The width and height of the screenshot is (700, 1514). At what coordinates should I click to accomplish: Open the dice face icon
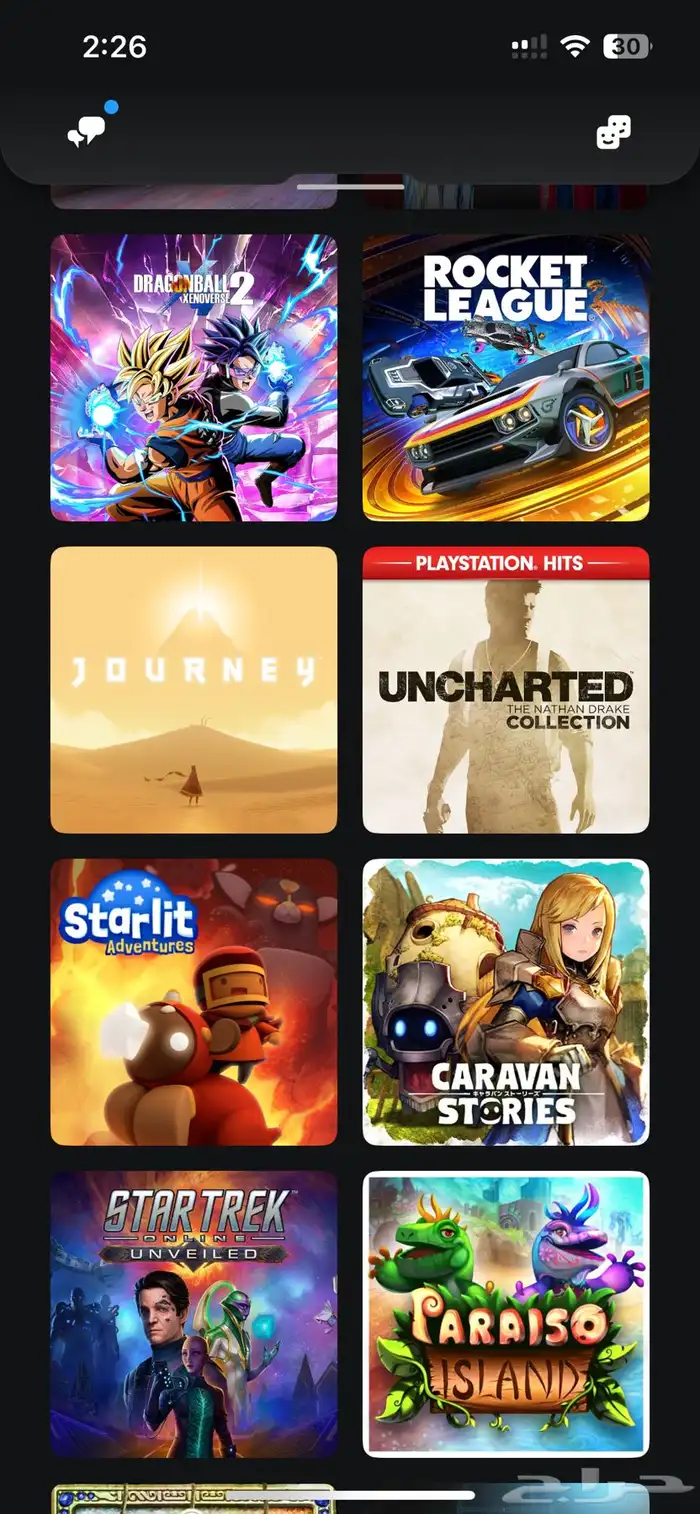click(613, 132)
